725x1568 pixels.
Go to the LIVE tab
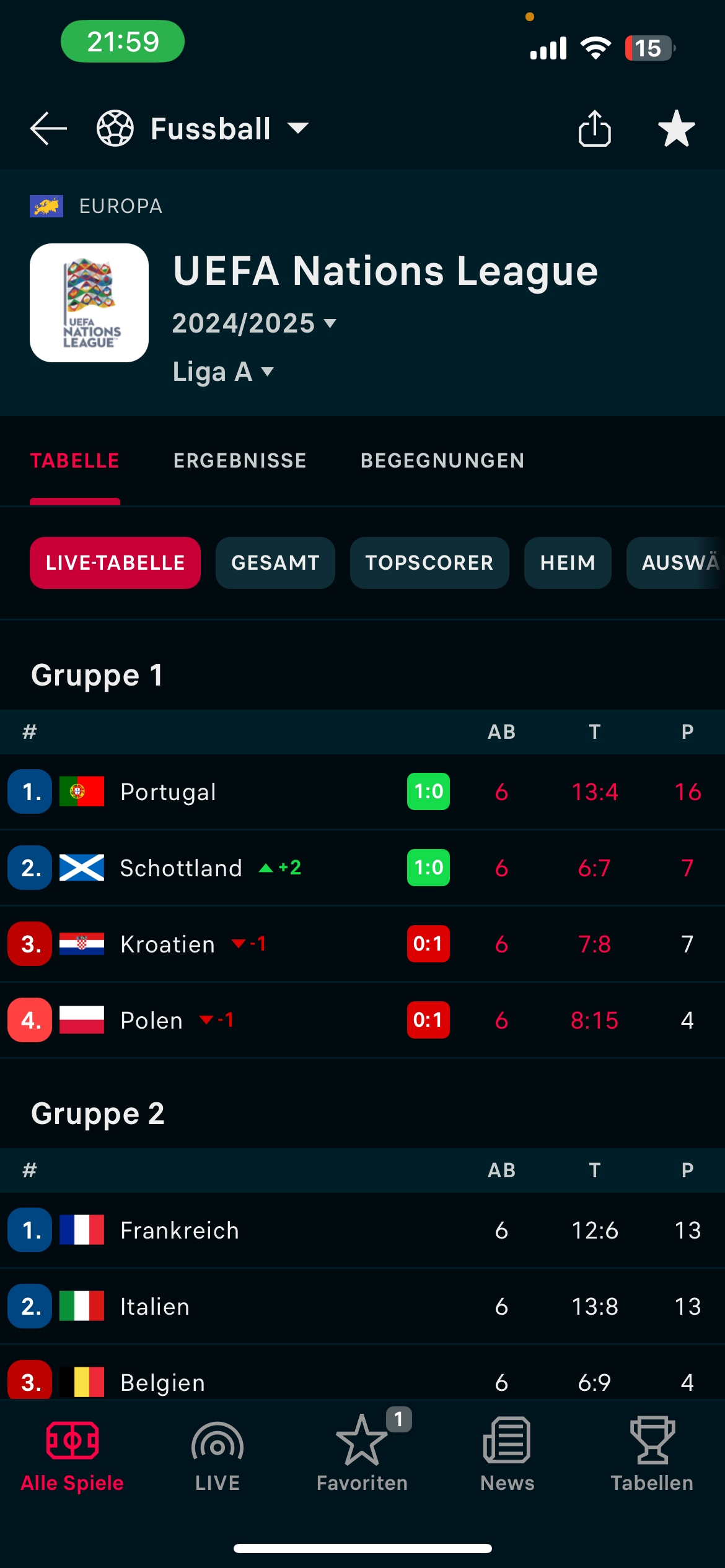tap(217, 1455)
